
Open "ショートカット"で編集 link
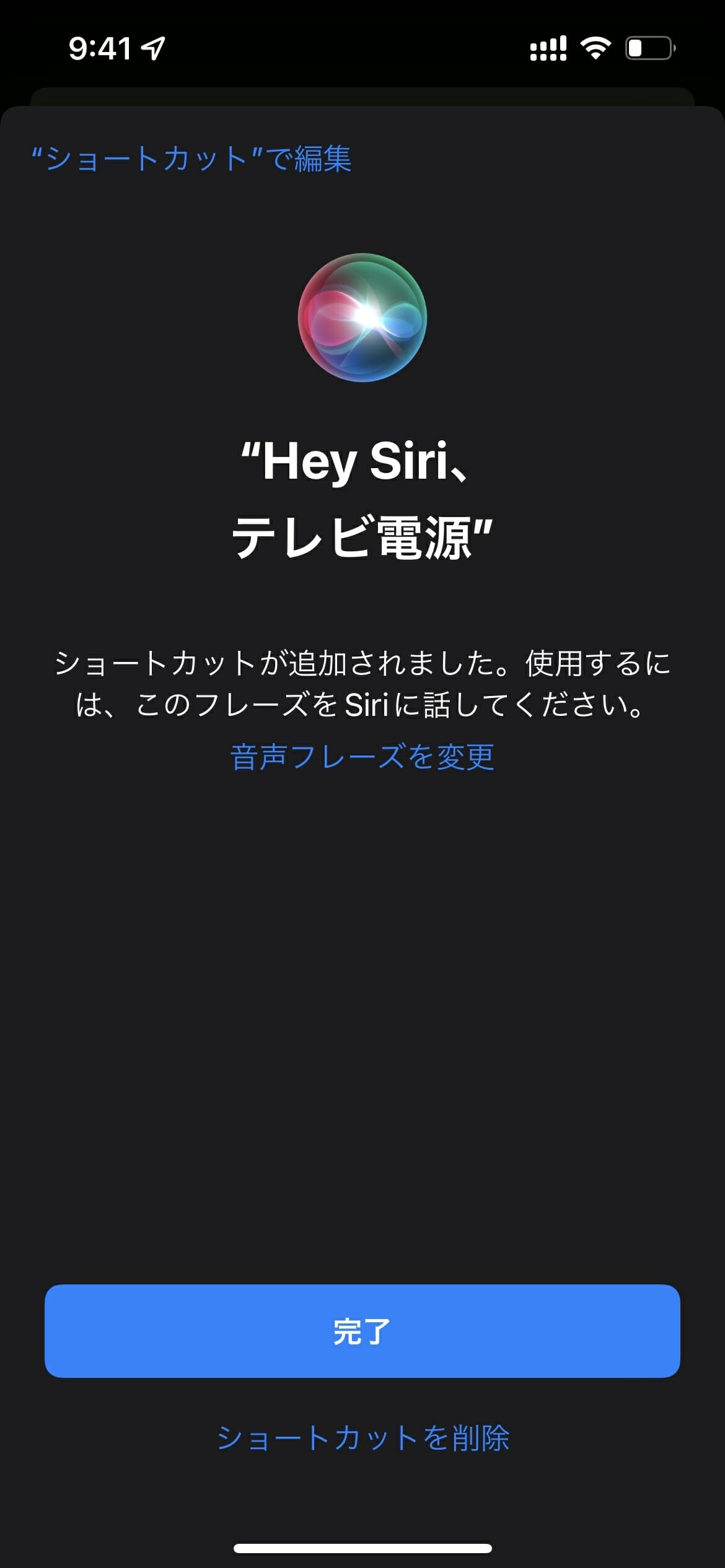(x=191, y=159)
